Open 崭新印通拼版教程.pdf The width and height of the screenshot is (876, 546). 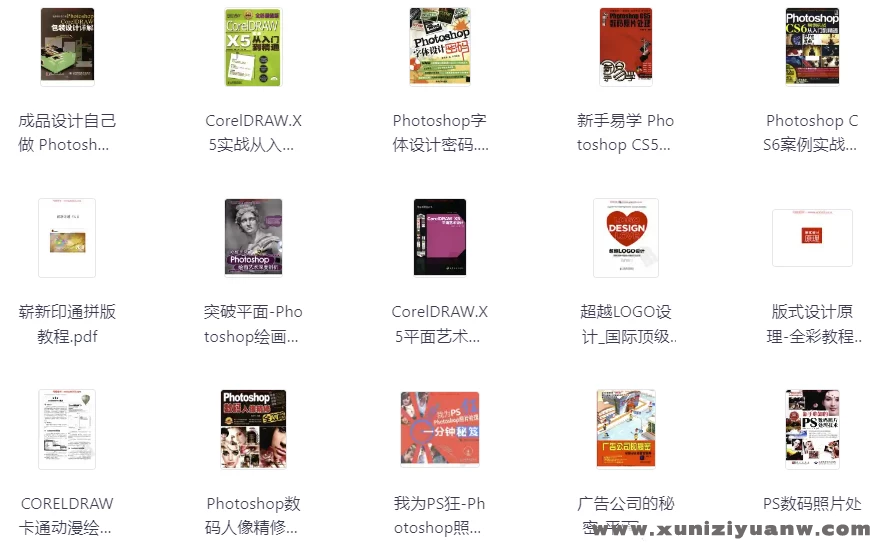click(x=67, y=238)
